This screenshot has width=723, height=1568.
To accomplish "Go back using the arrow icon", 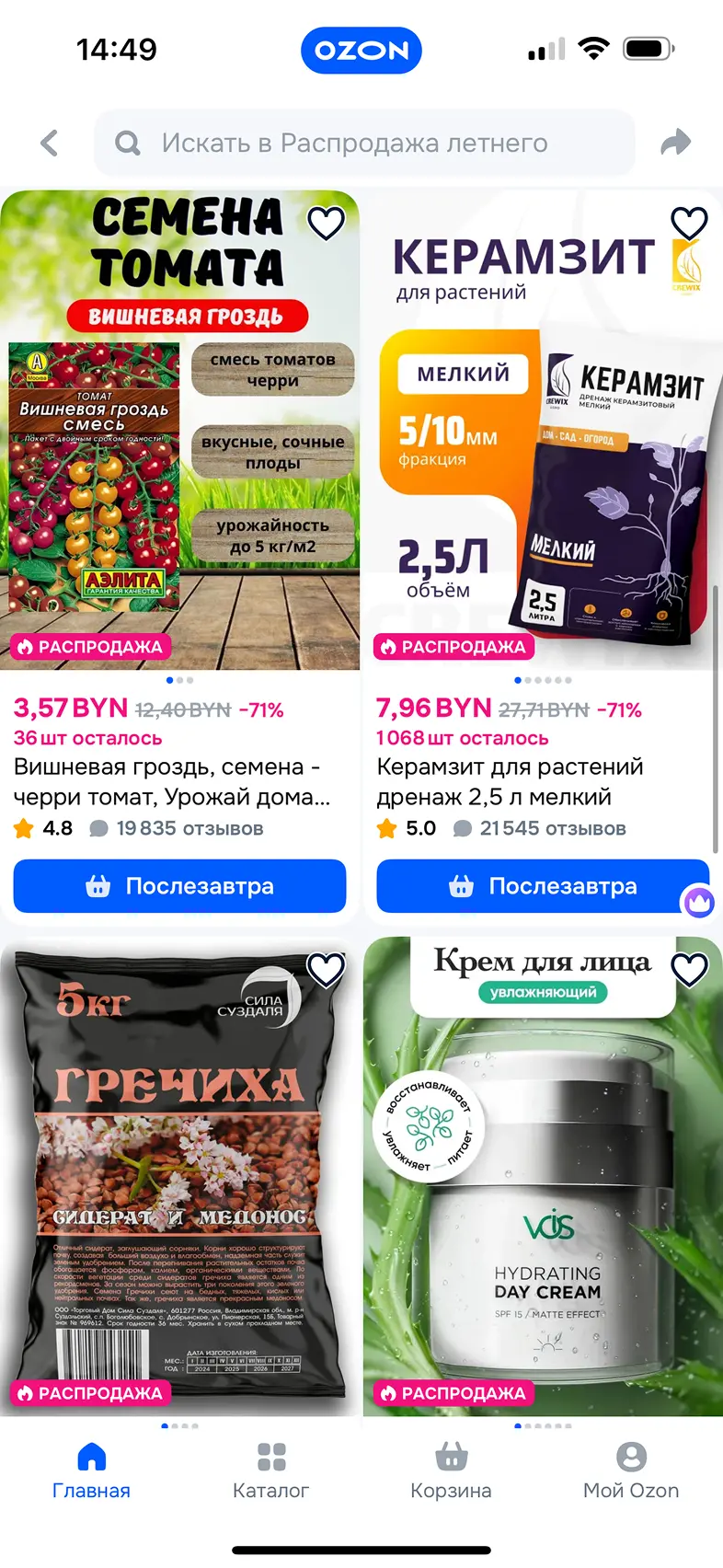I will click(x=50, y=143).
